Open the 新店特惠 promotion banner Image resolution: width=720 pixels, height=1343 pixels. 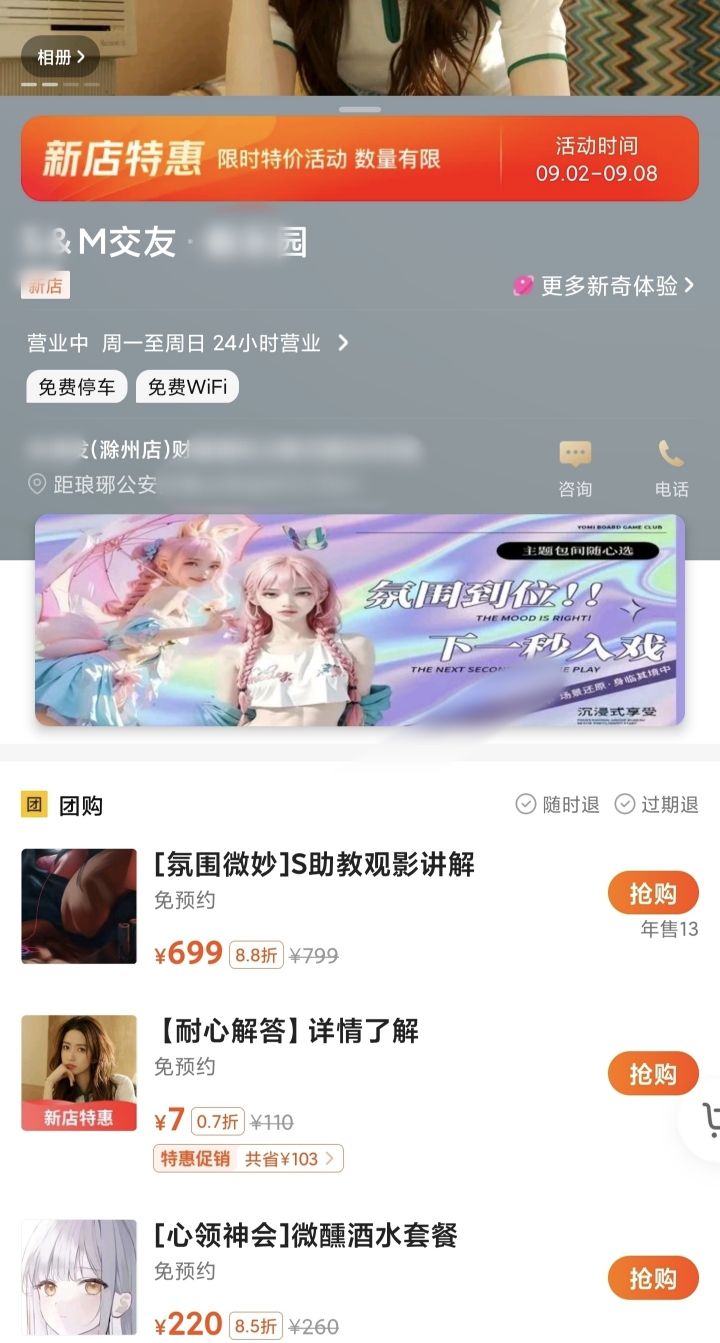pos(359,159)
